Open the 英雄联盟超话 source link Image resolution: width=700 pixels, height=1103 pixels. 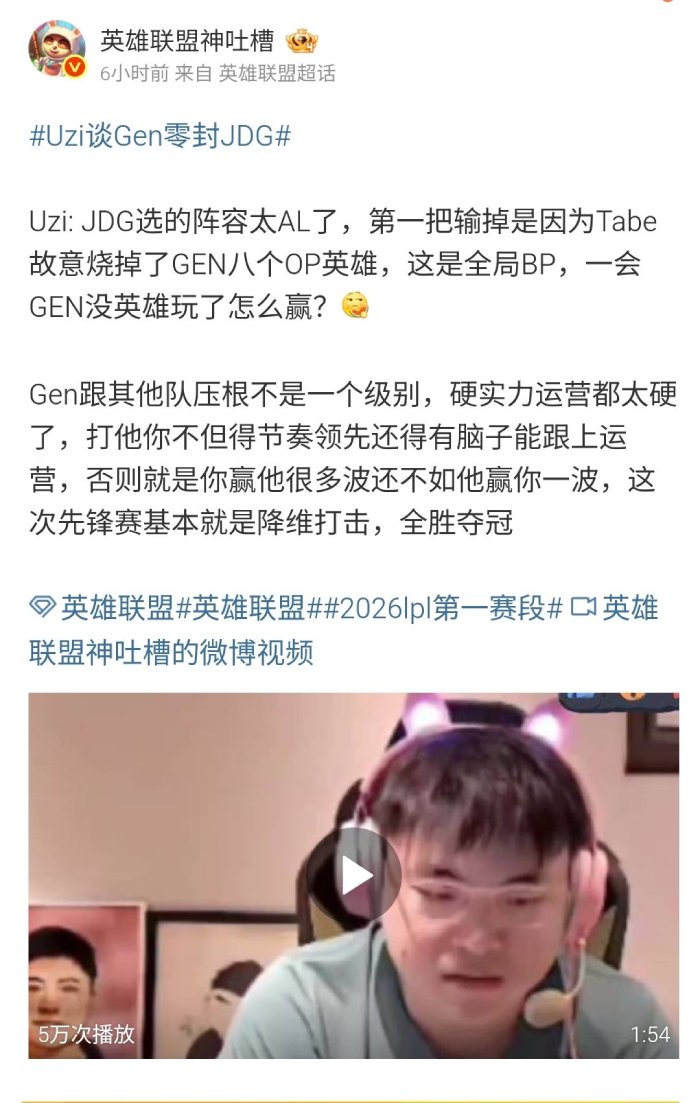[277, 73]
